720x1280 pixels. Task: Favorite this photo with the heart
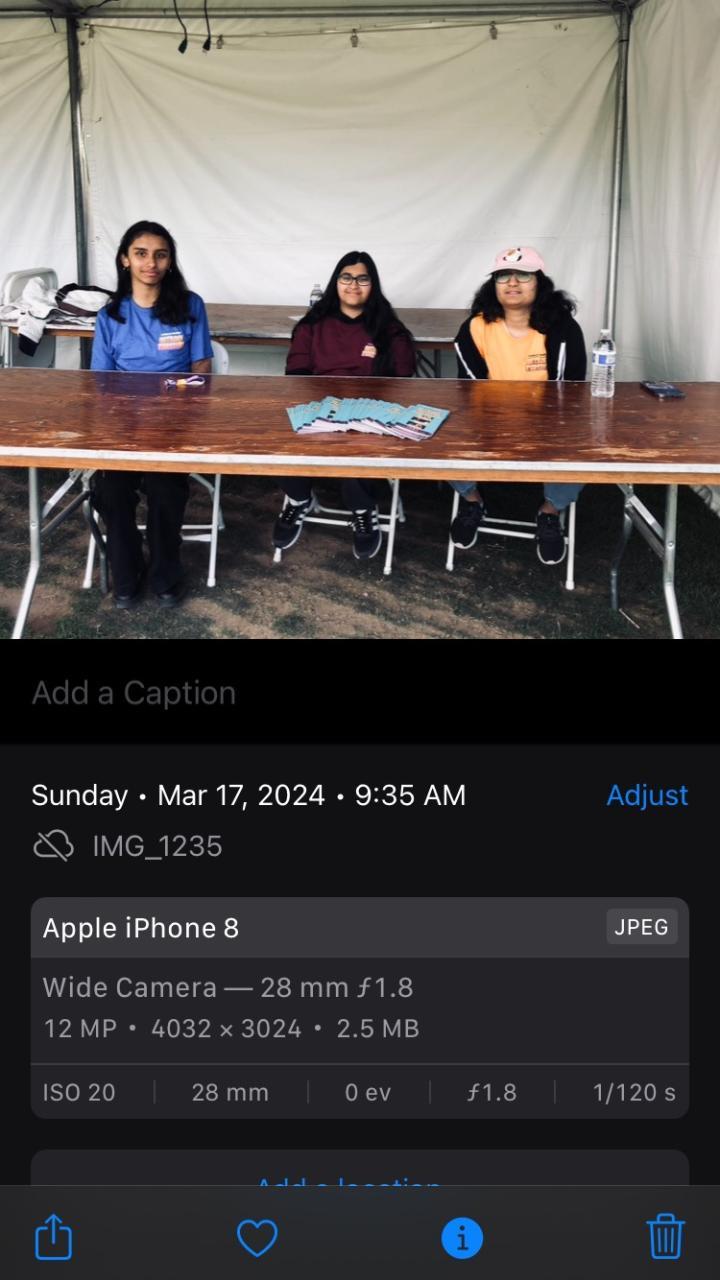257,1238
